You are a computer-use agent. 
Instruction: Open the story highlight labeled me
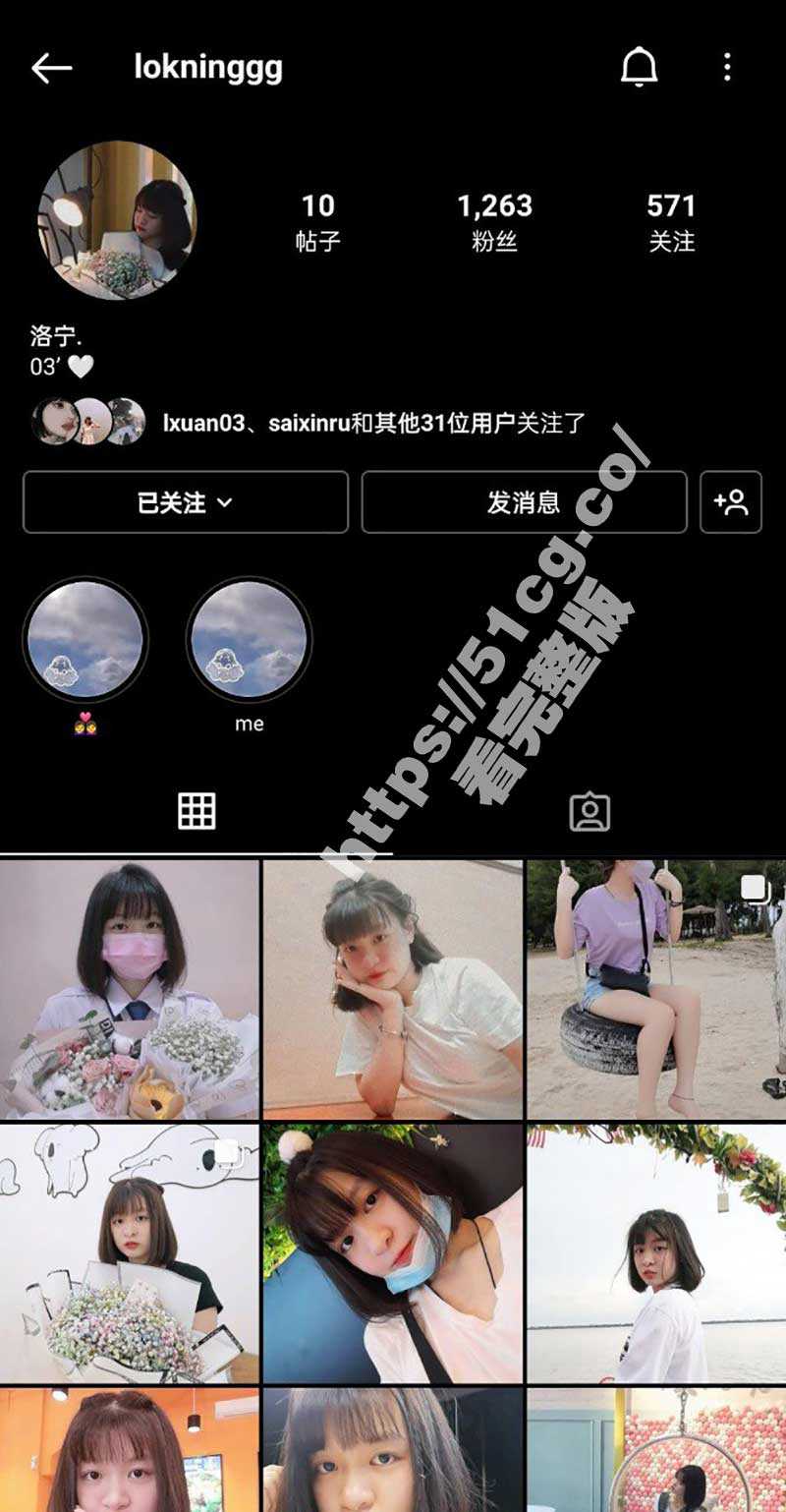(x=250, y=640)
